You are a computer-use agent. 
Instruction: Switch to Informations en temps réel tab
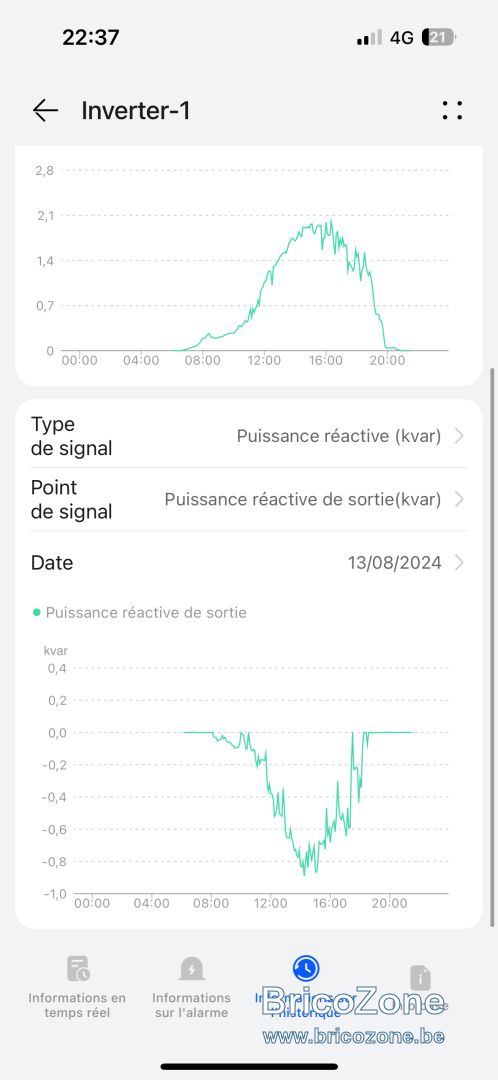[x=77, y=987]
